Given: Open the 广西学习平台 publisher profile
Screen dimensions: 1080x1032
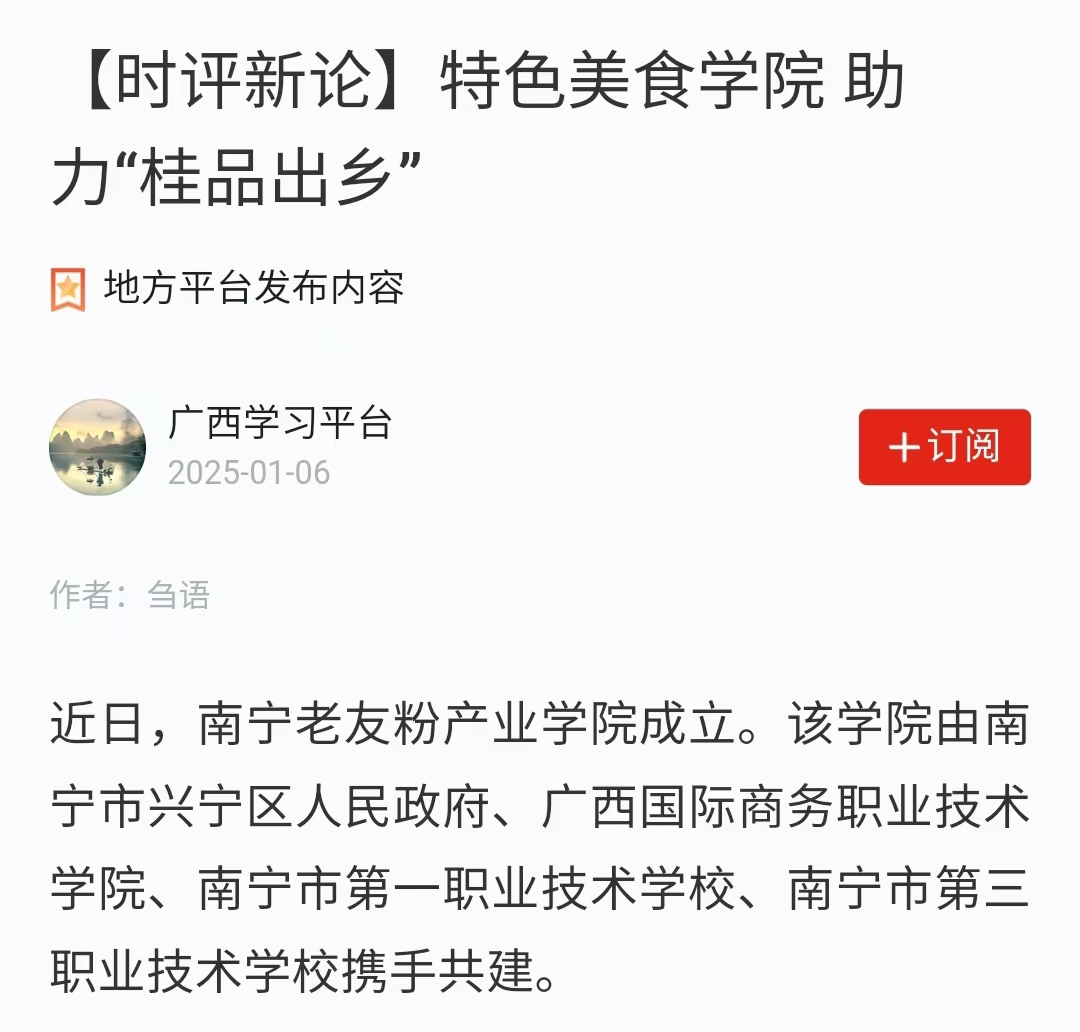Looking at the screenshot, I should click(280, 423).
